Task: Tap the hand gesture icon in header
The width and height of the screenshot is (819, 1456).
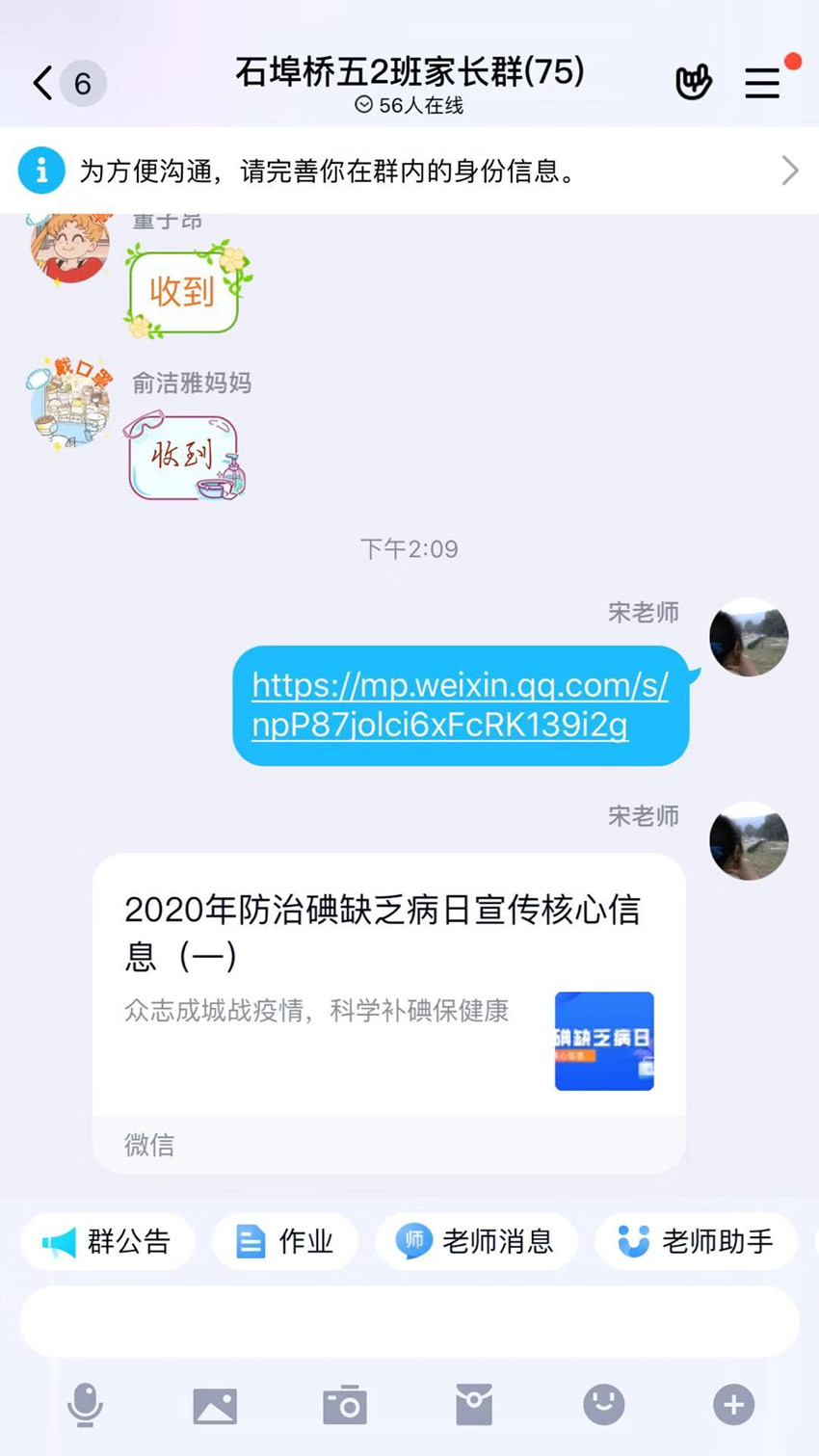Action: coord(693,83)
